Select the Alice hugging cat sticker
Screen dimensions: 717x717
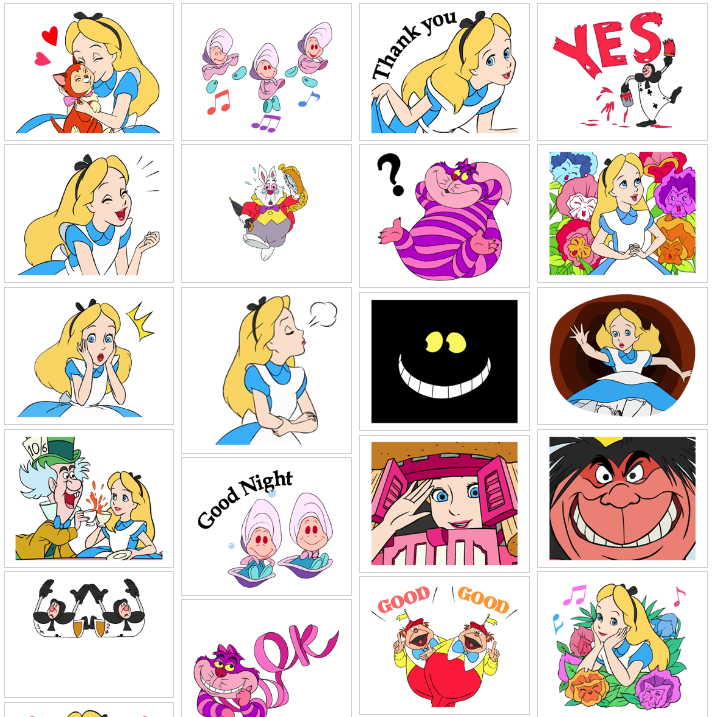89,72
